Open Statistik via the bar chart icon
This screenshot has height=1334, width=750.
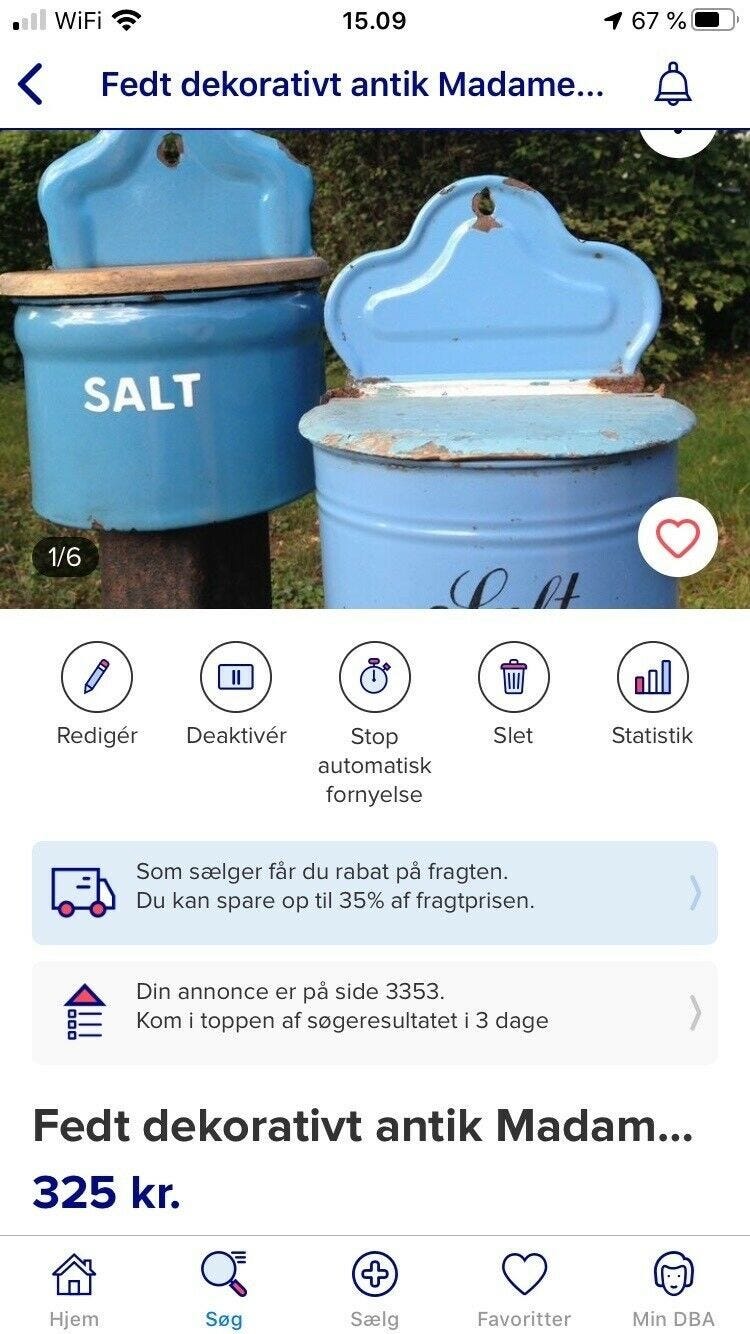click(x=652, y=677)
